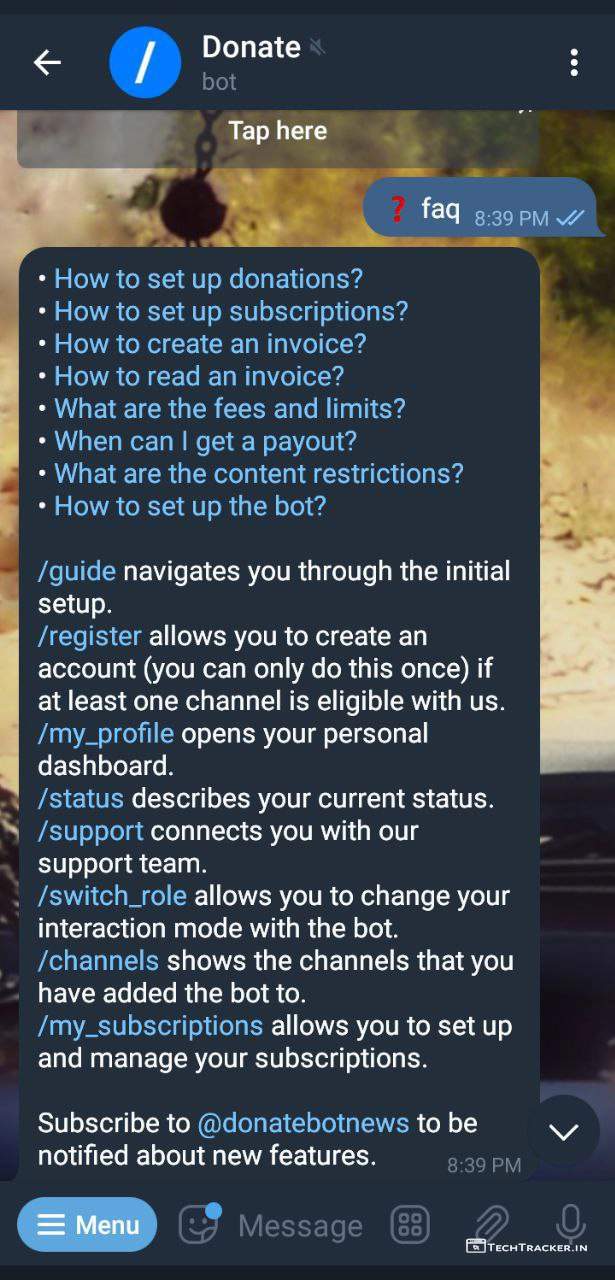Image resolution: width=615 pixels, height=1280 pixels.
Task: Tap the /guide command
Action: [77, 572]
